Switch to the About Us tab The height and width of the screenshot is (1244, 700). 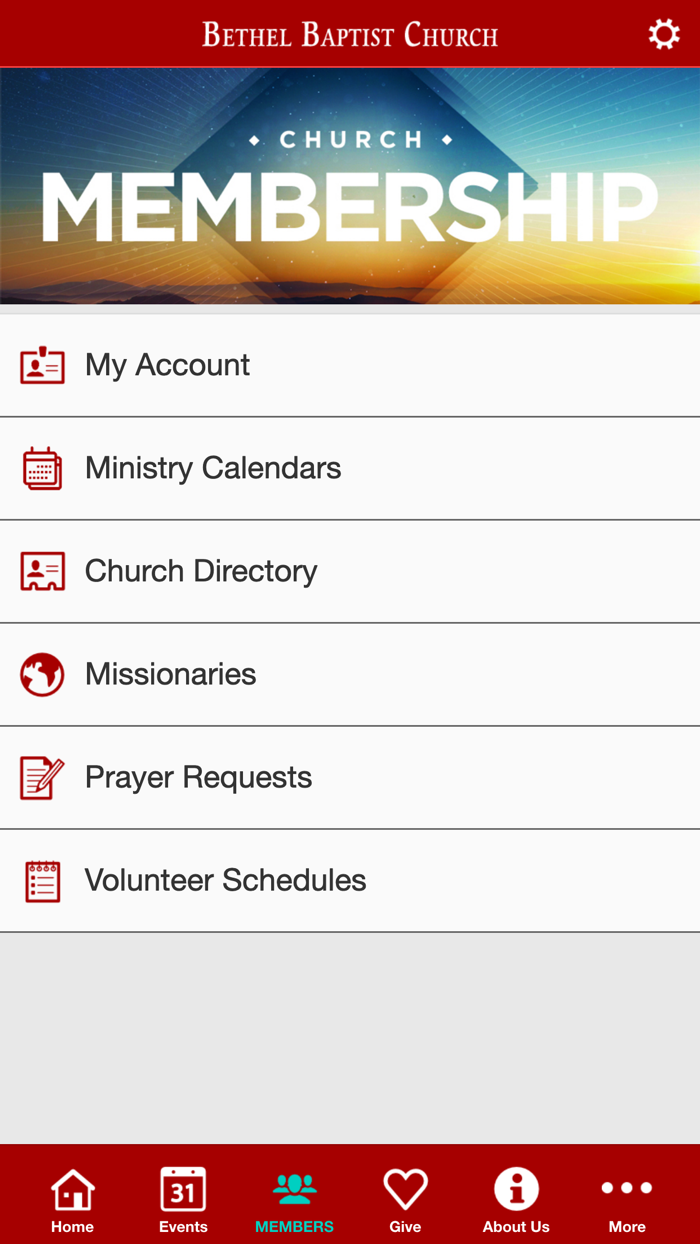point(516,1199)
